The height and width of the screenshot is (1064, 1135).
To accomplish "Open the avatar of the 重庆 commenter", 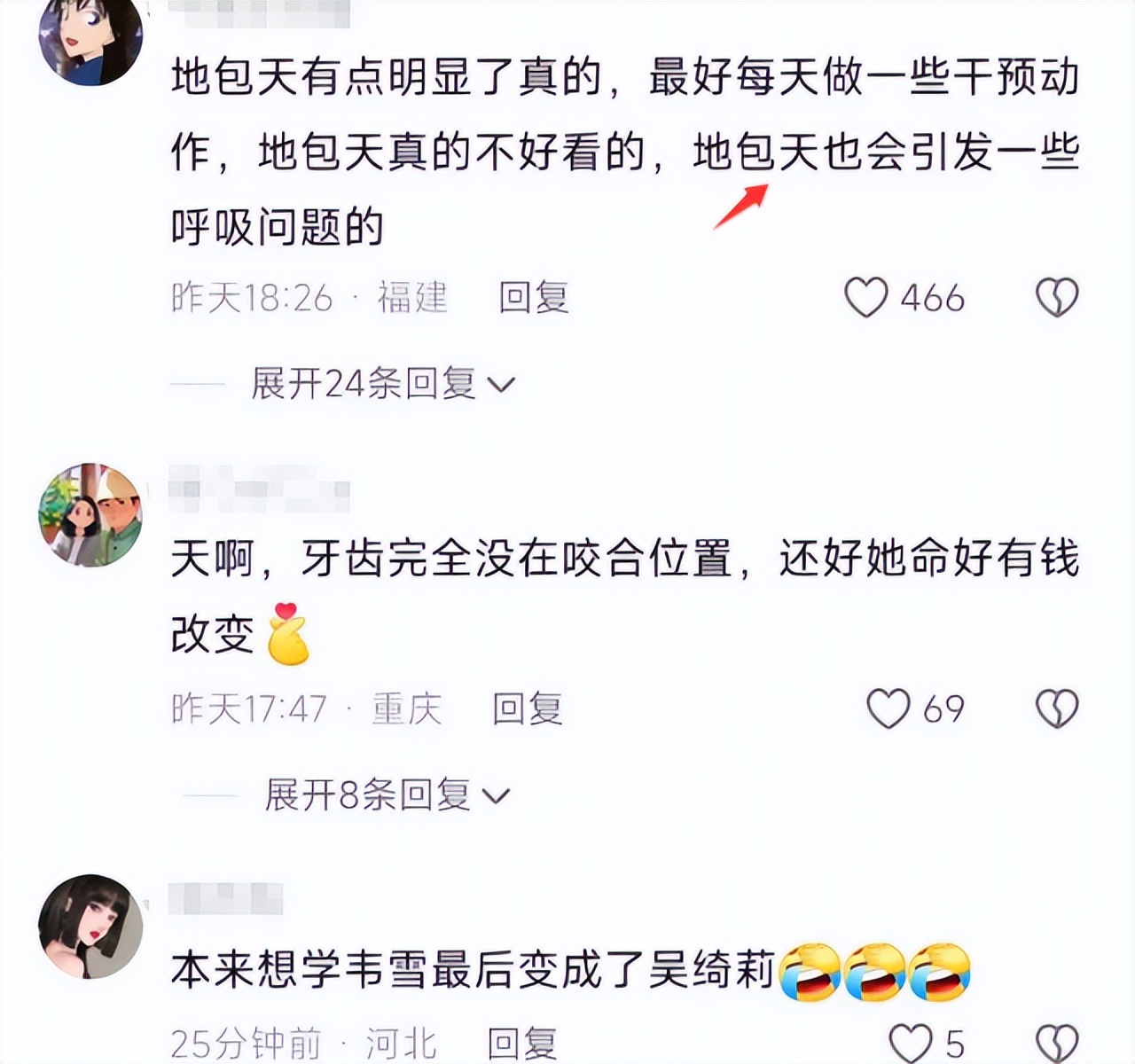I will click(90, 514).
